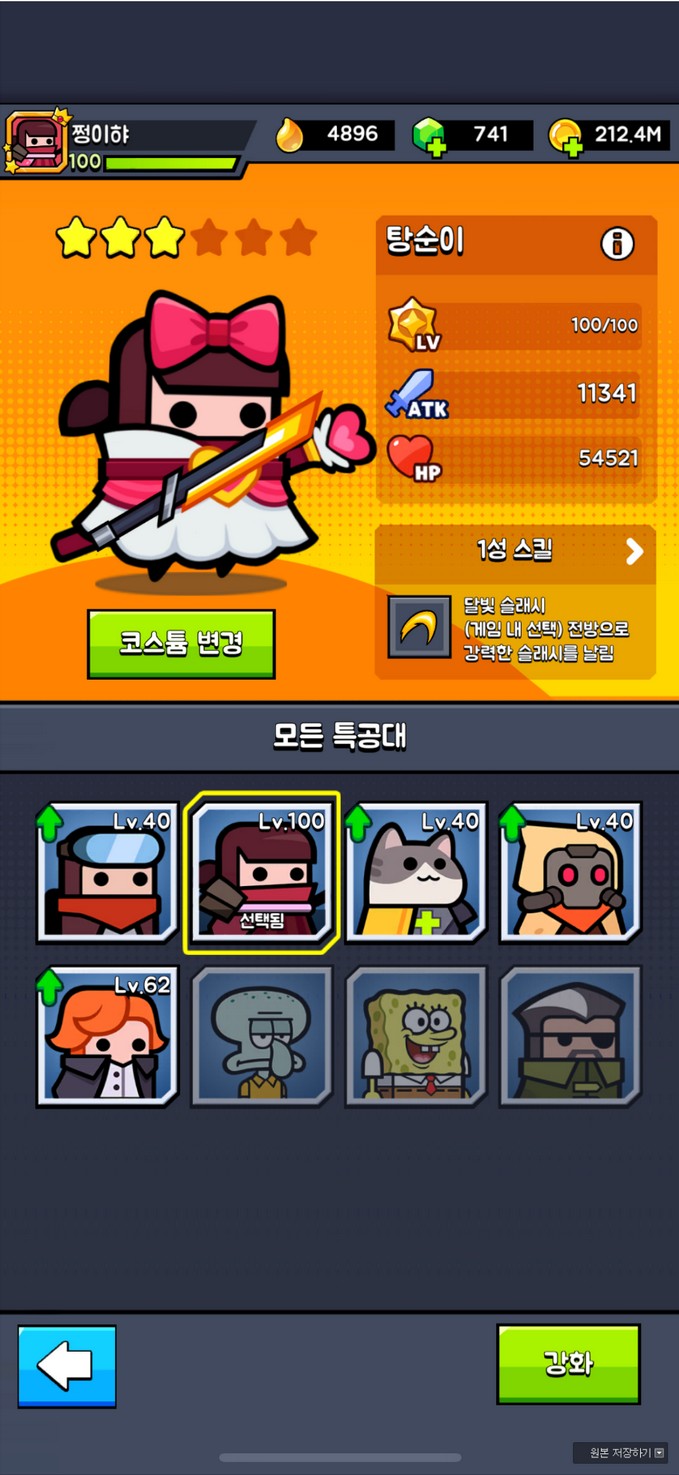679x1475 pixels.
Task: Select the locked Squidward character
Action: 262,1035
